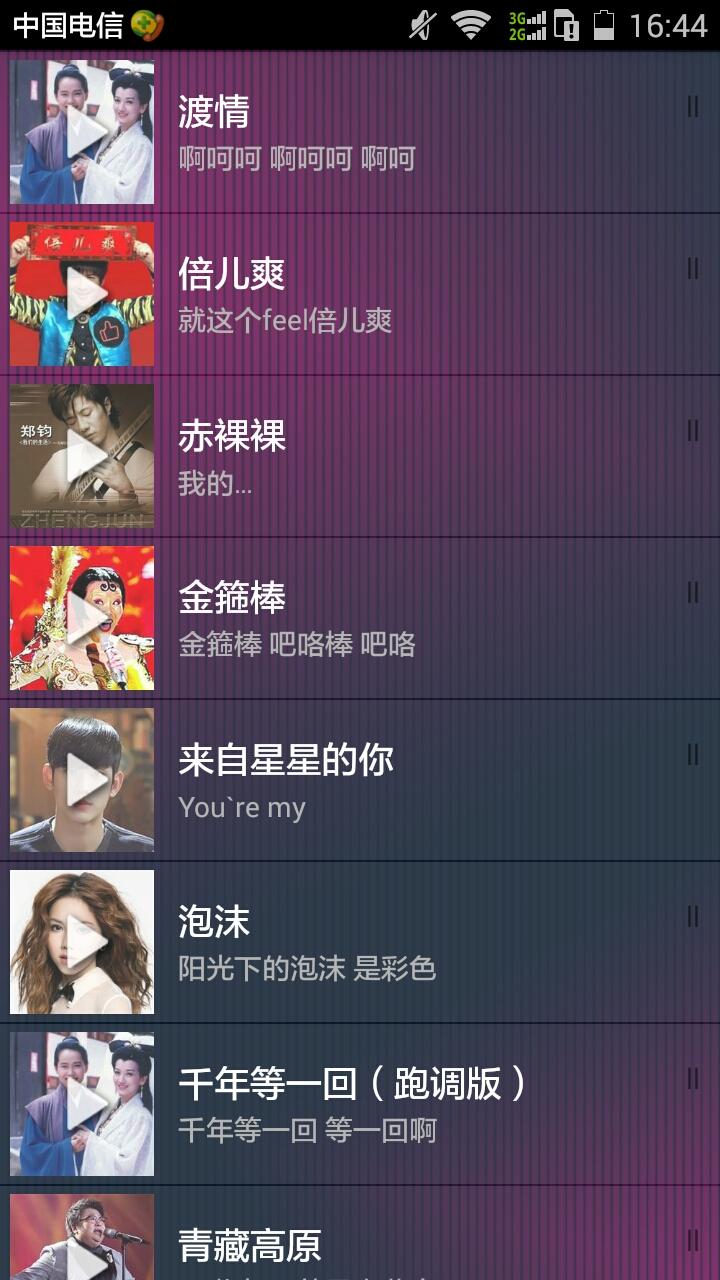Tap the handle icon beside 来自星星的你
720x1280 pixels.
(692, 754)
